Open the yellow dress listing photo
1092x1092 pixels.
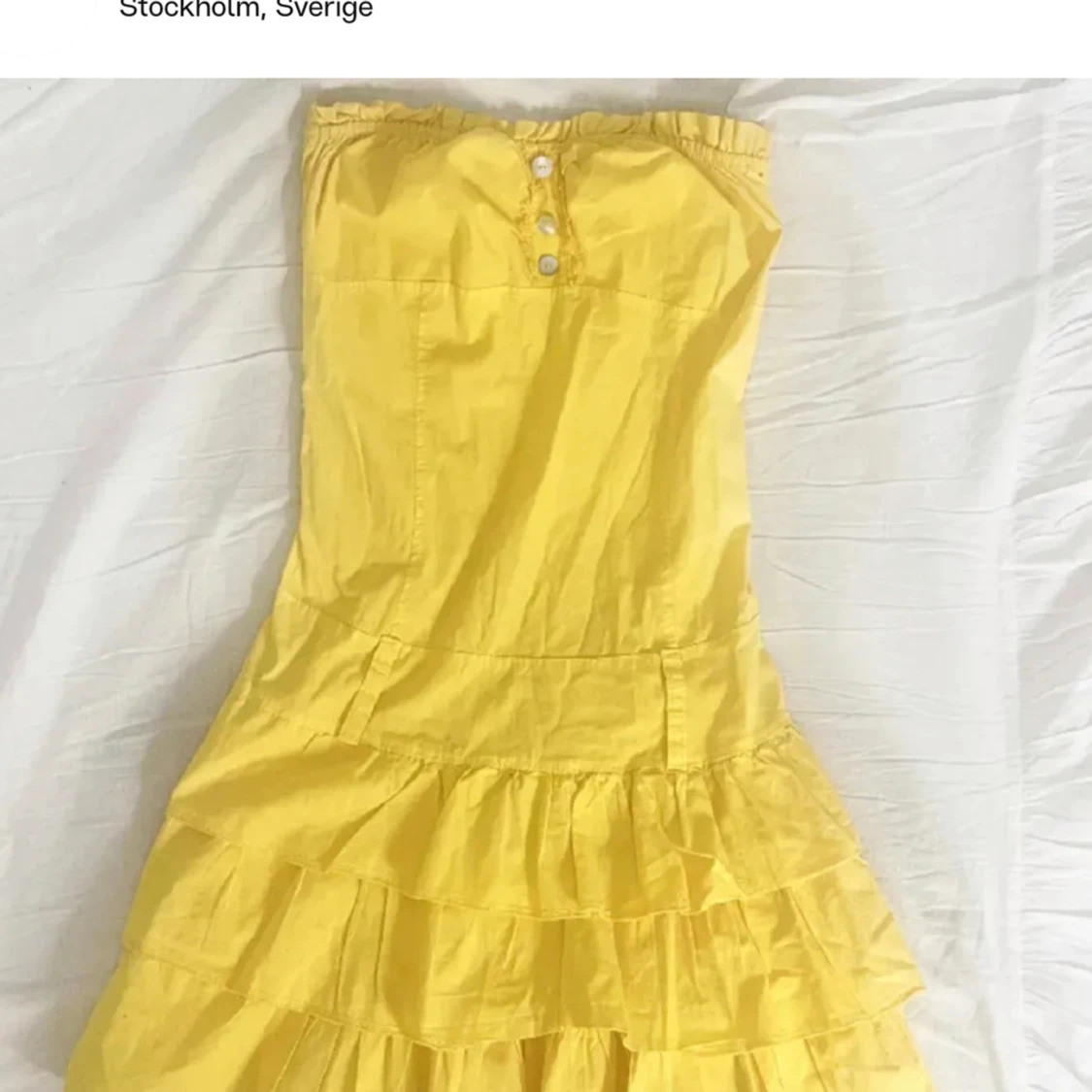[x=546, y=584]
